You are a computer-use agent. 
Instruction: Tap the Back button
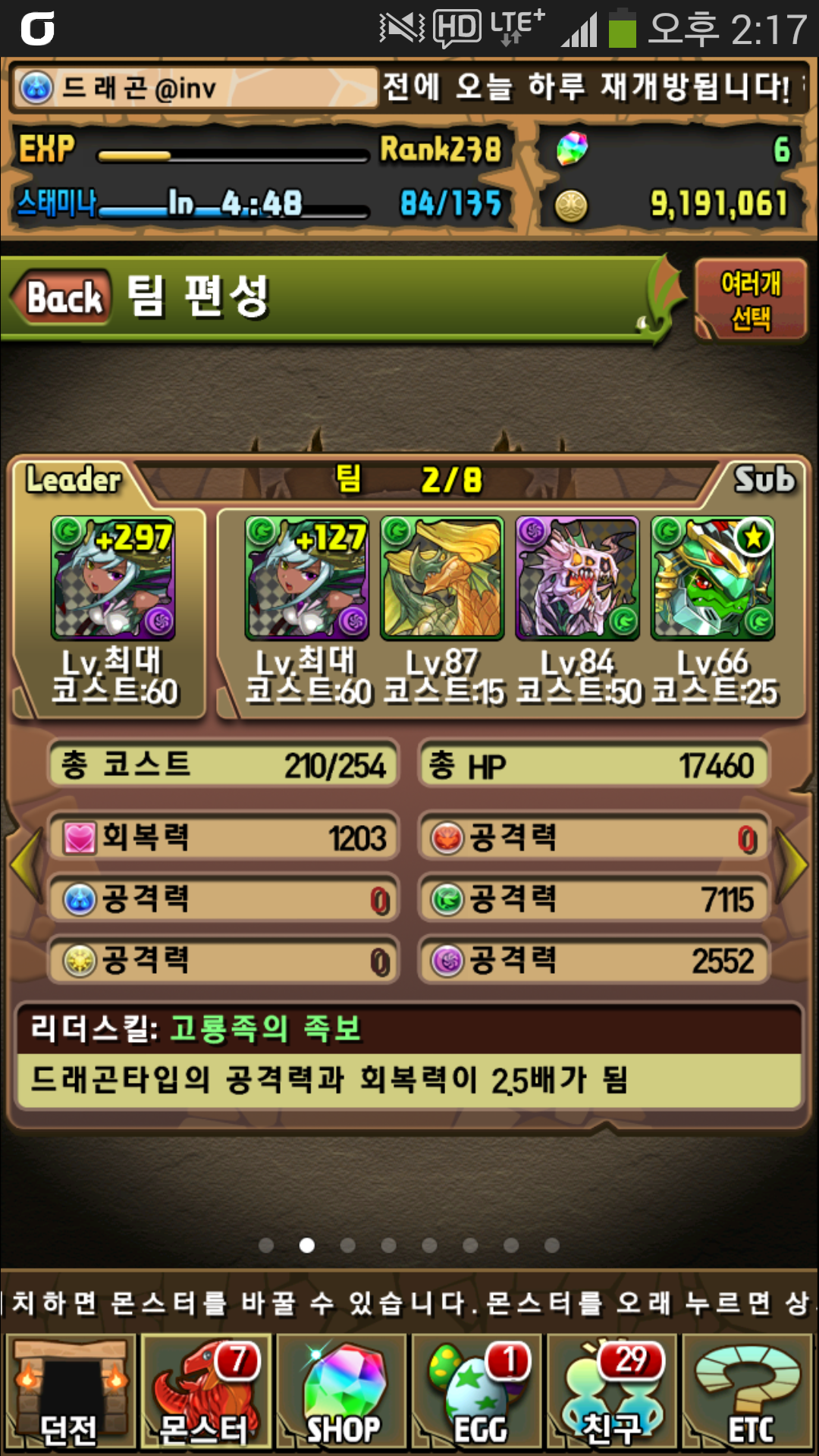[x=62, y=297]
